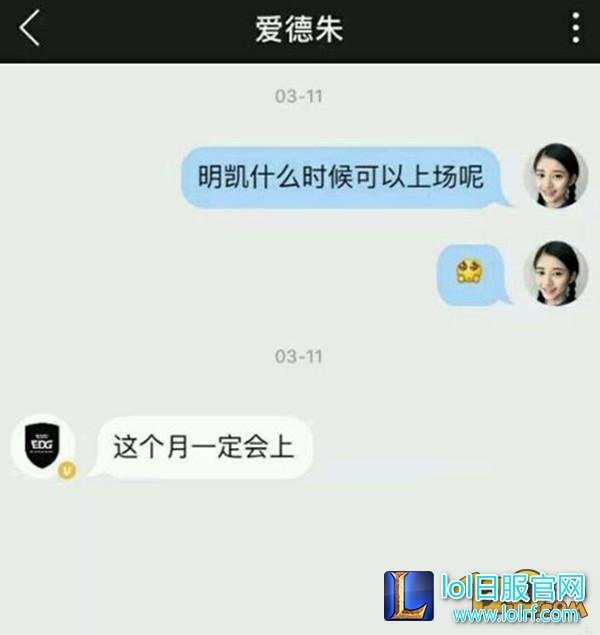
Task: Go back from the 爱德朱 chat
Action: coord(30,28)
